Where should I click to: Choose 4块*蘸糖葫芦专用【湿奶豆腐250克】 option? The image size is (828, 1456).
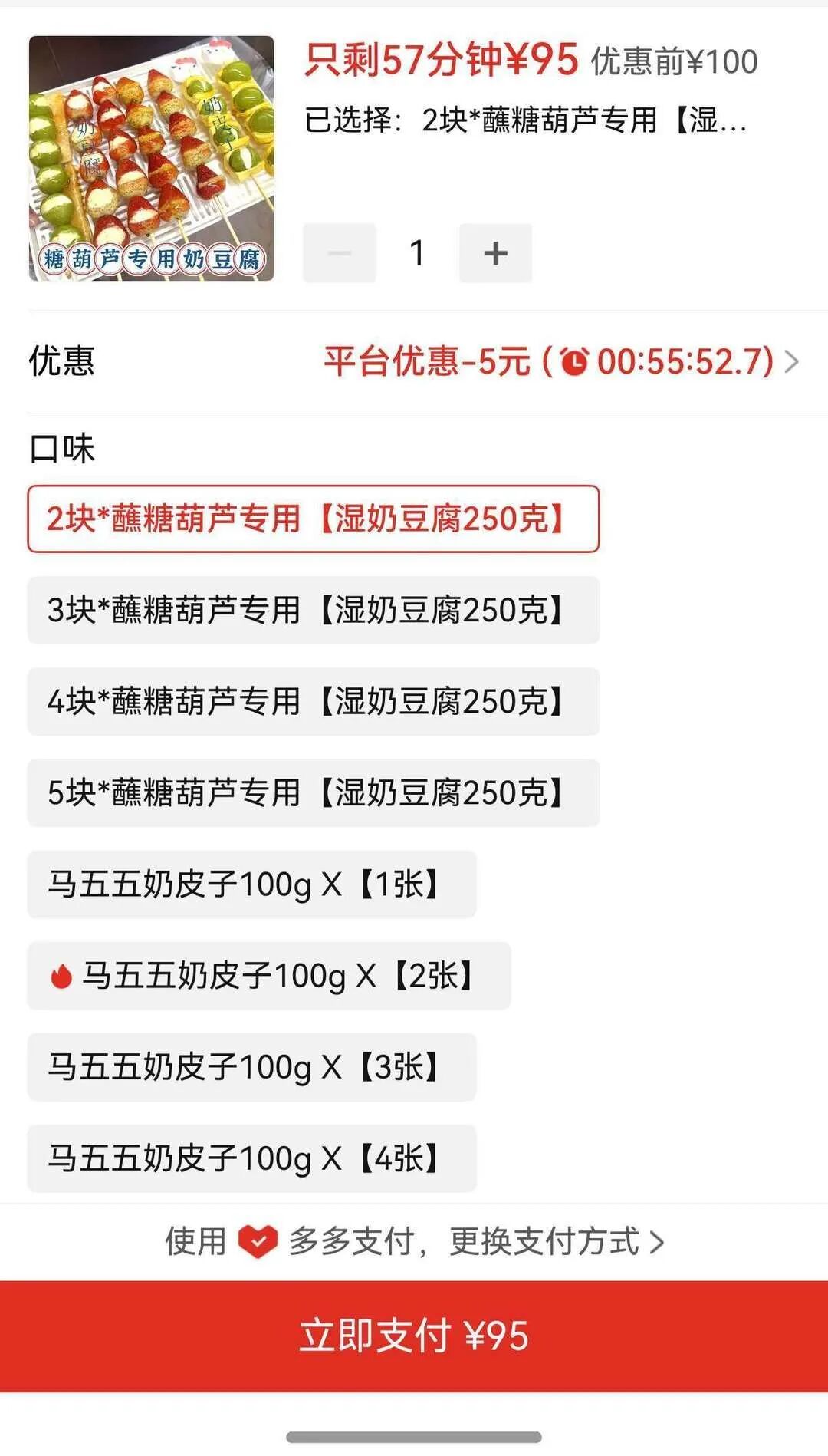[313, 701]
